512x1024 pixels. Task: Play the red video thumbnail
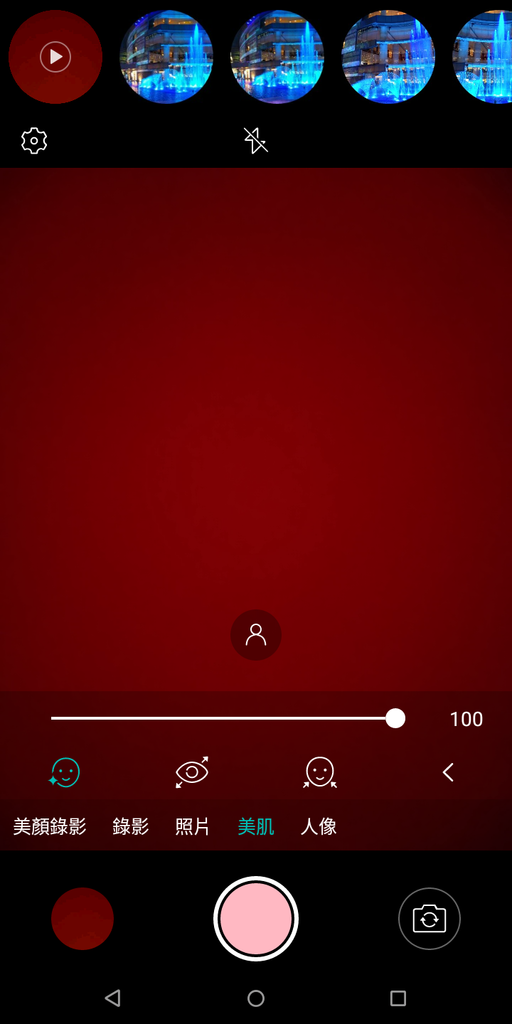click(56, 57)
